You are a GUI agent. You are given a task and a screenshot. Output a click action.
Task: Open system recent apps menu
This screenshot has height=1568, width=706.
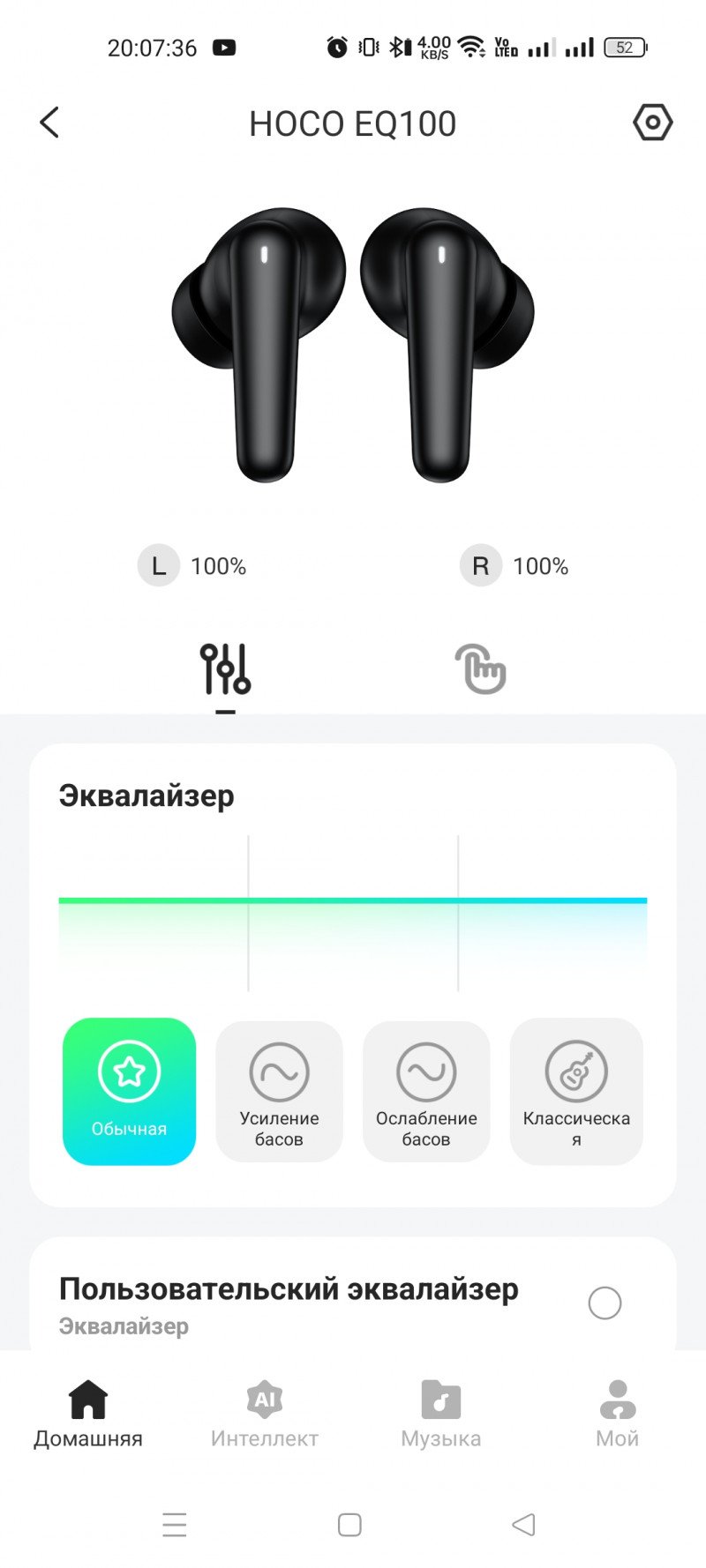(175, 1524)
